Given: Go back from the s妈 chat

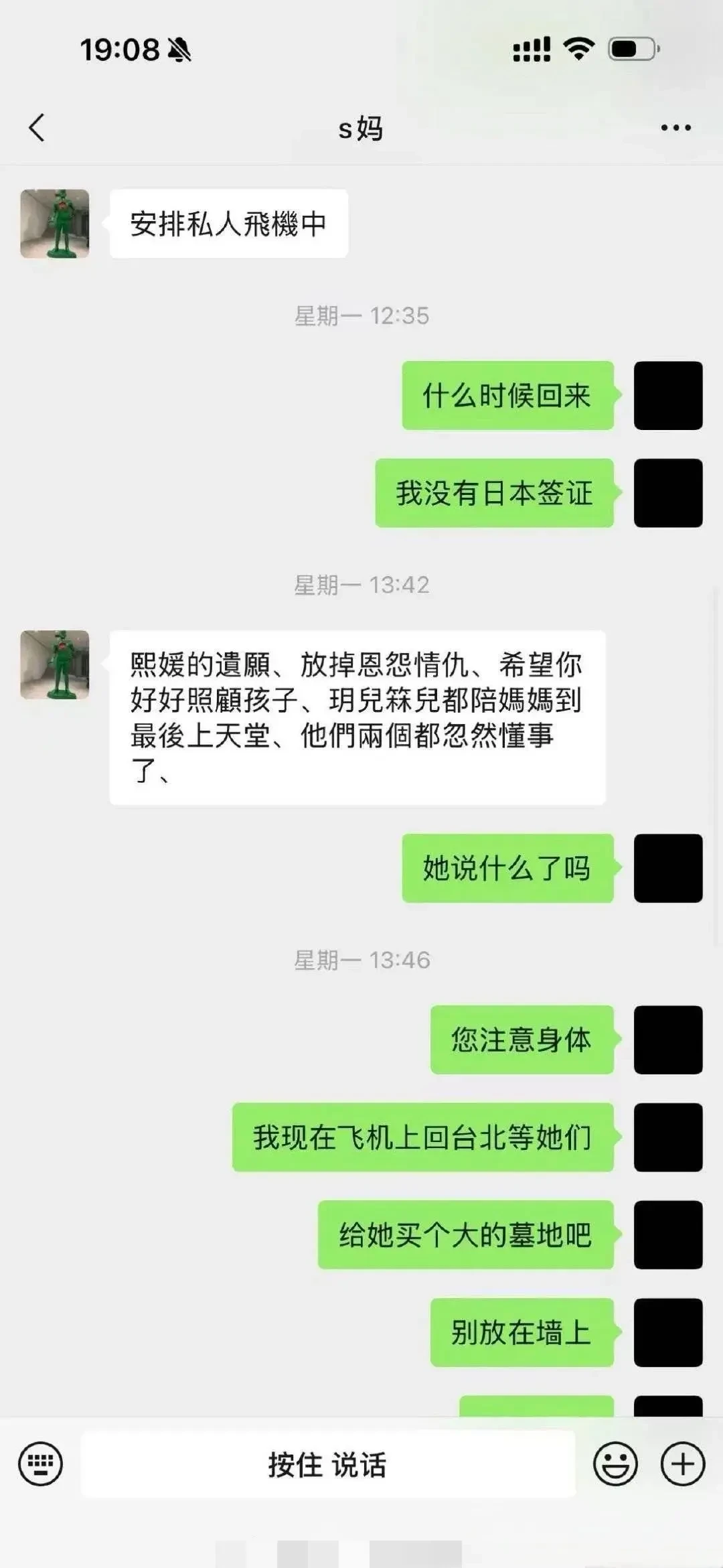Looking at the screenshot, I should click(37, 127).
